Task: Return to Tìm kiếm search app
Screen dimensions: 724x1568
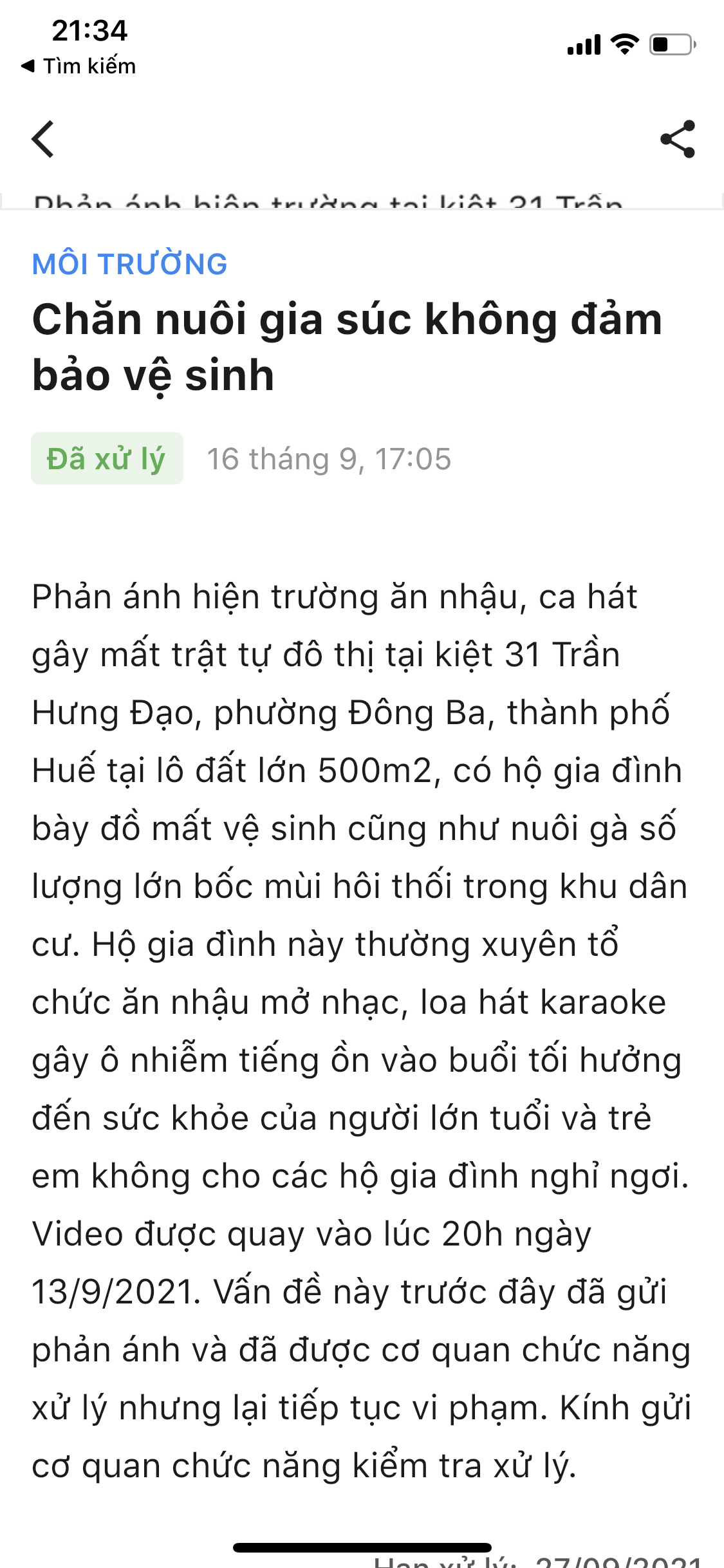Action: tap(79, 66)
